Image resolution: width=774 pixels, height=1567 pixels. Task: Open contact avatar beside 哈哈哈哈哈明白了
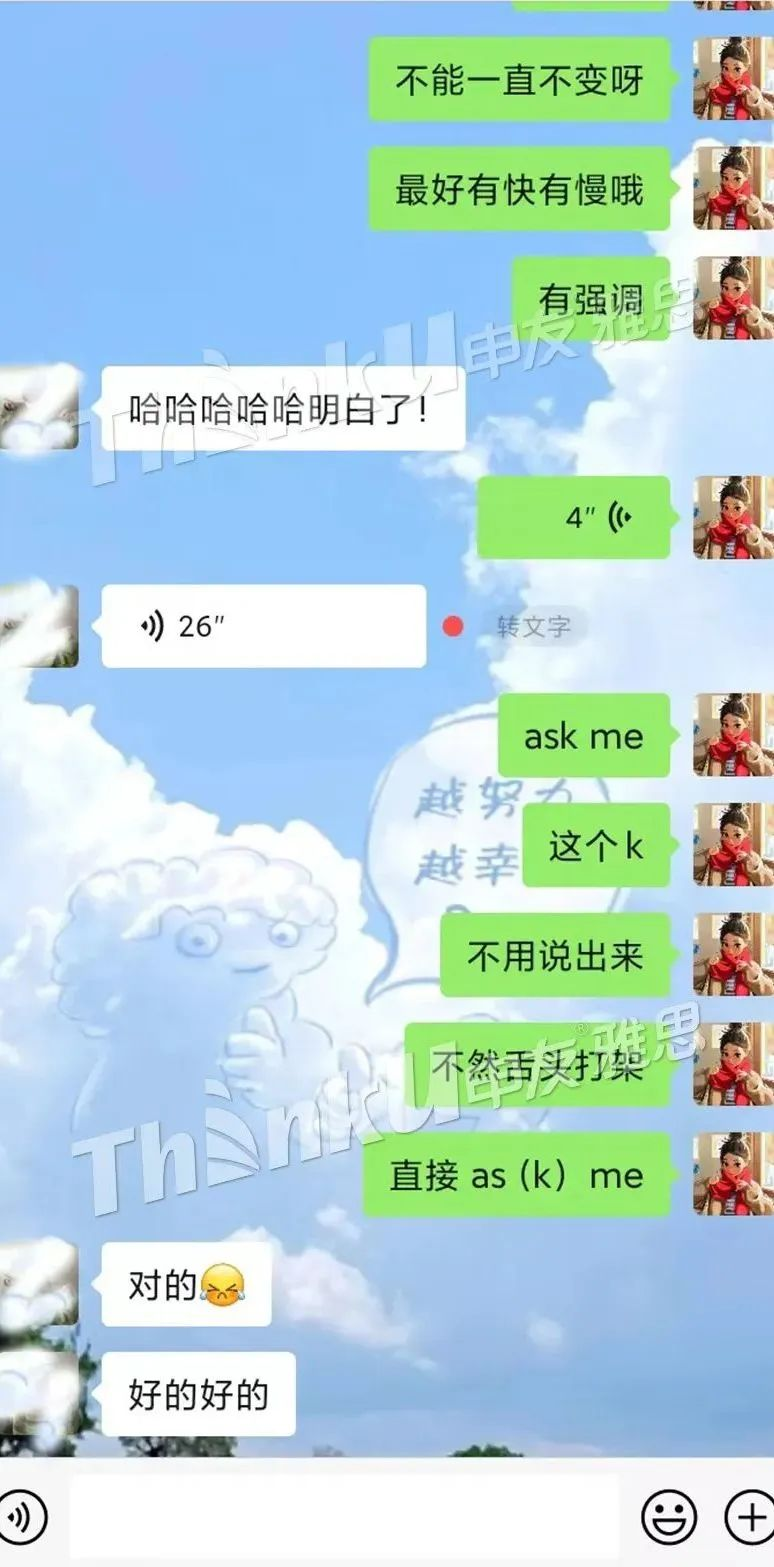pos(38,407)
